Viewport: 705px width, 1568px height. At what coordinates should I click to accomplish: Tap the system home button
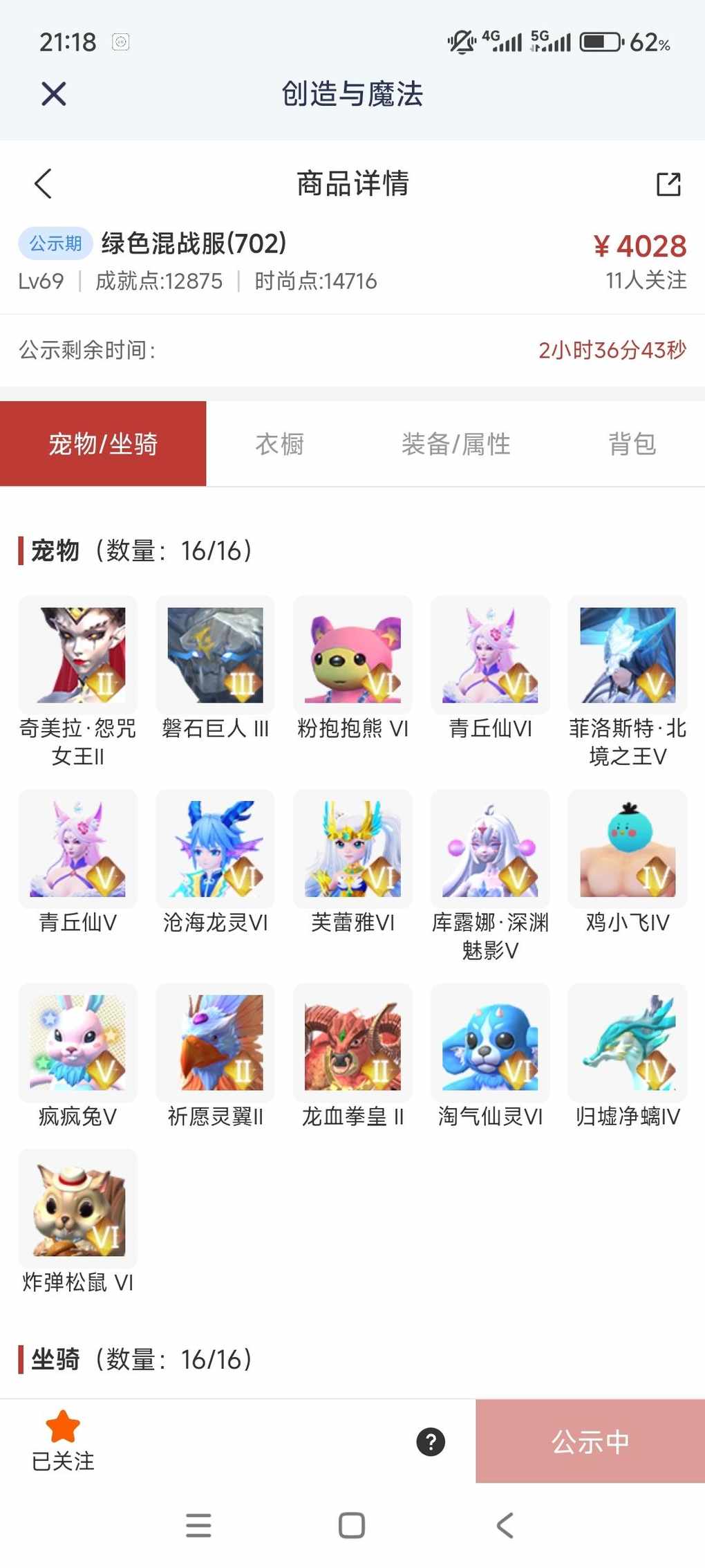[x=352, y=1525]
